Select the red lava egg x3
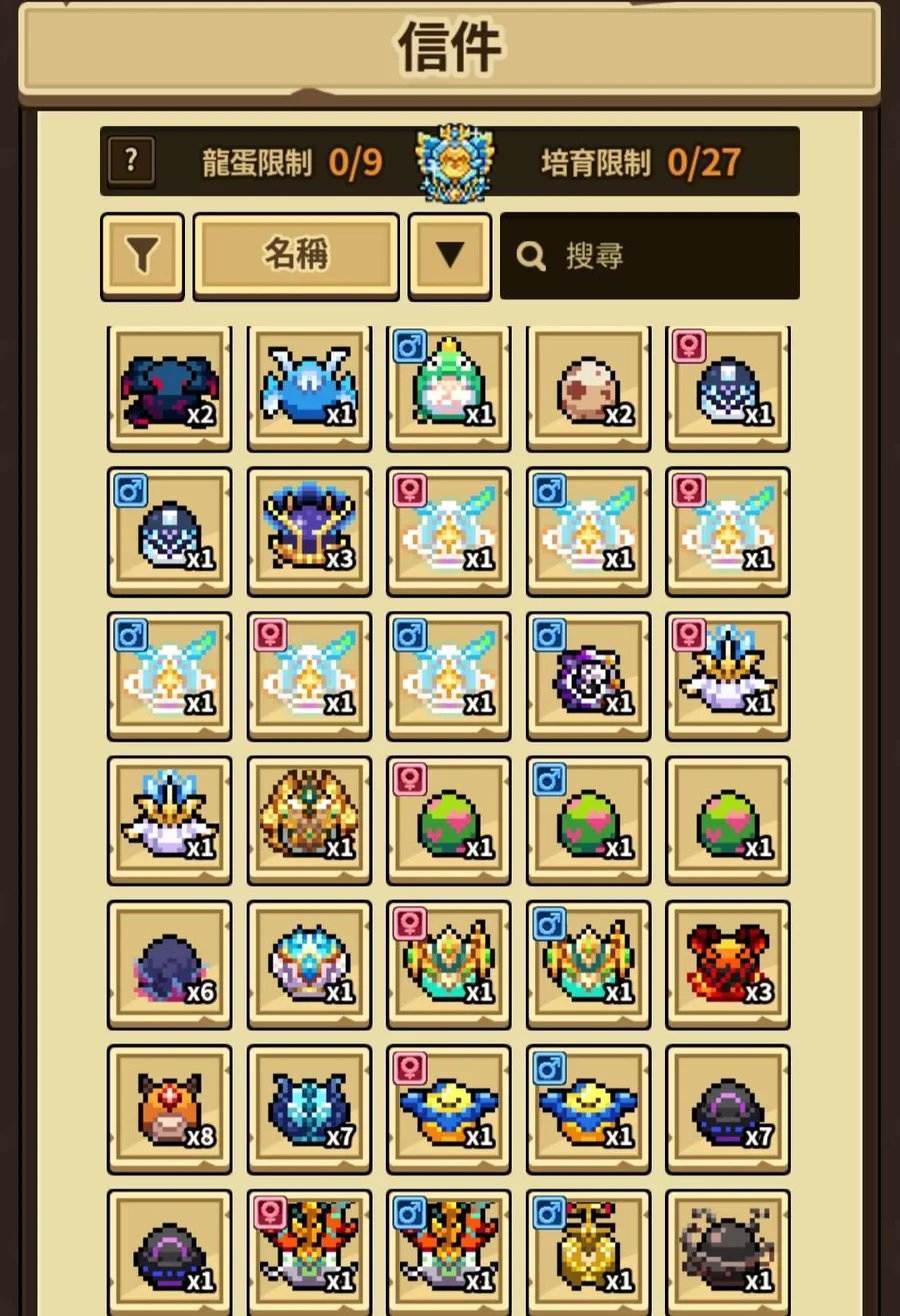 [x=728, y=965]
